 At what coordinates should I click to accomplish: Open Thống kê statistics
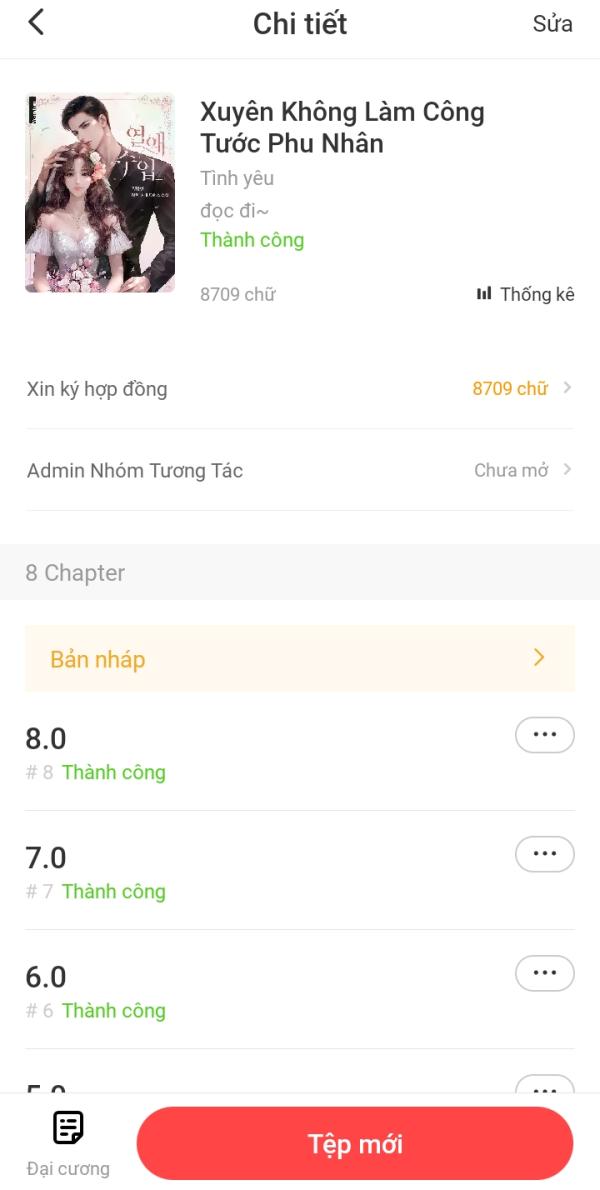tap(526, 294)
